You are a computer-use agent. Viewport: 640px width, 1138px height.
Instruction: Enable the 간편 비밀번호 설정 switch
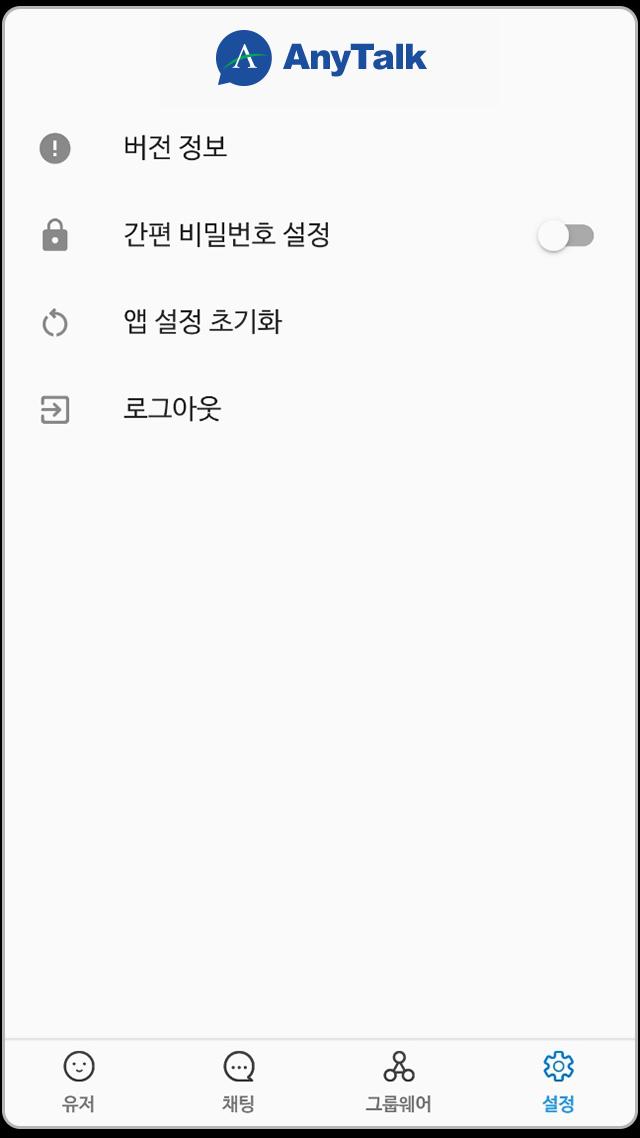tap(566, 236)
